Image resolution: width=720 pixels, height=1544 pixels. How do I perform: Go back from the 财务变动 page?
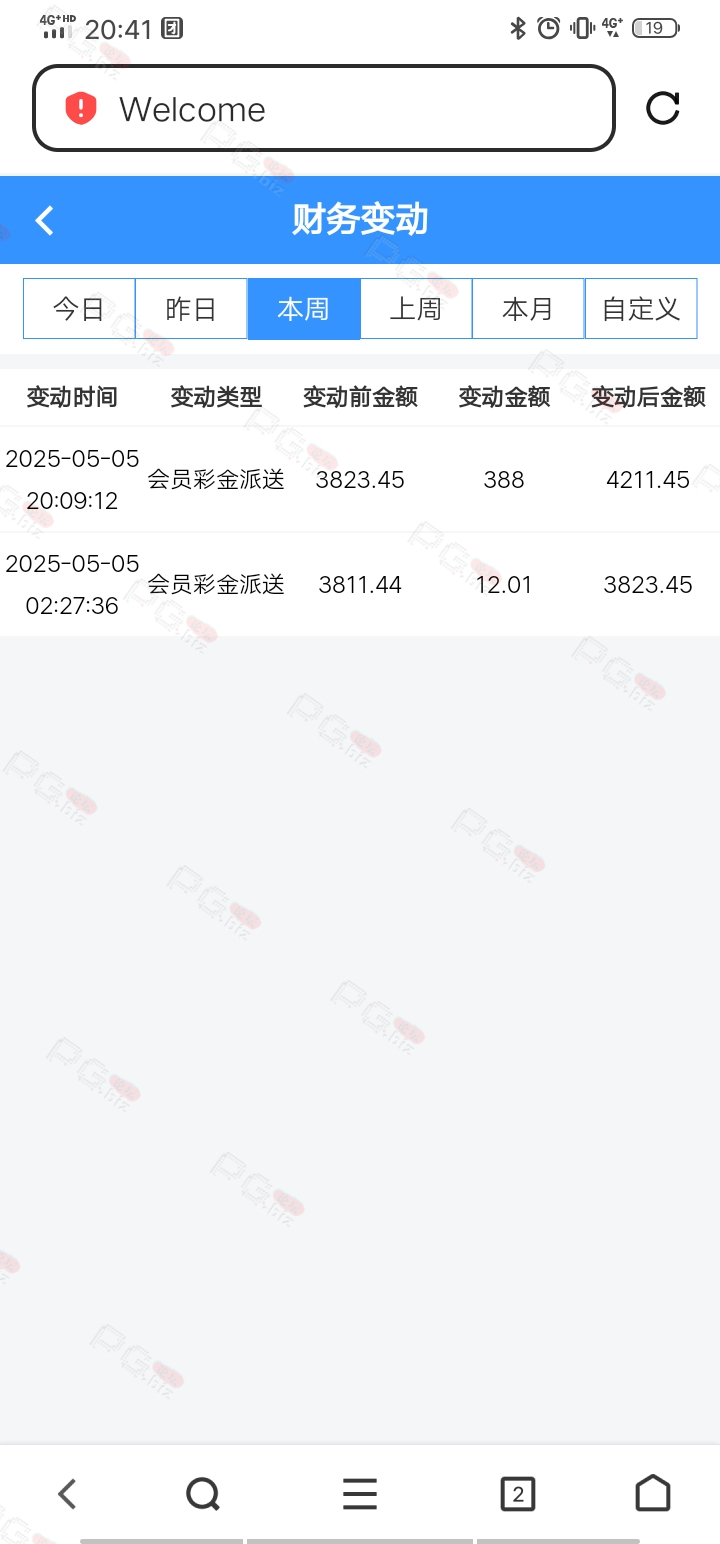[x=44, y=220]
